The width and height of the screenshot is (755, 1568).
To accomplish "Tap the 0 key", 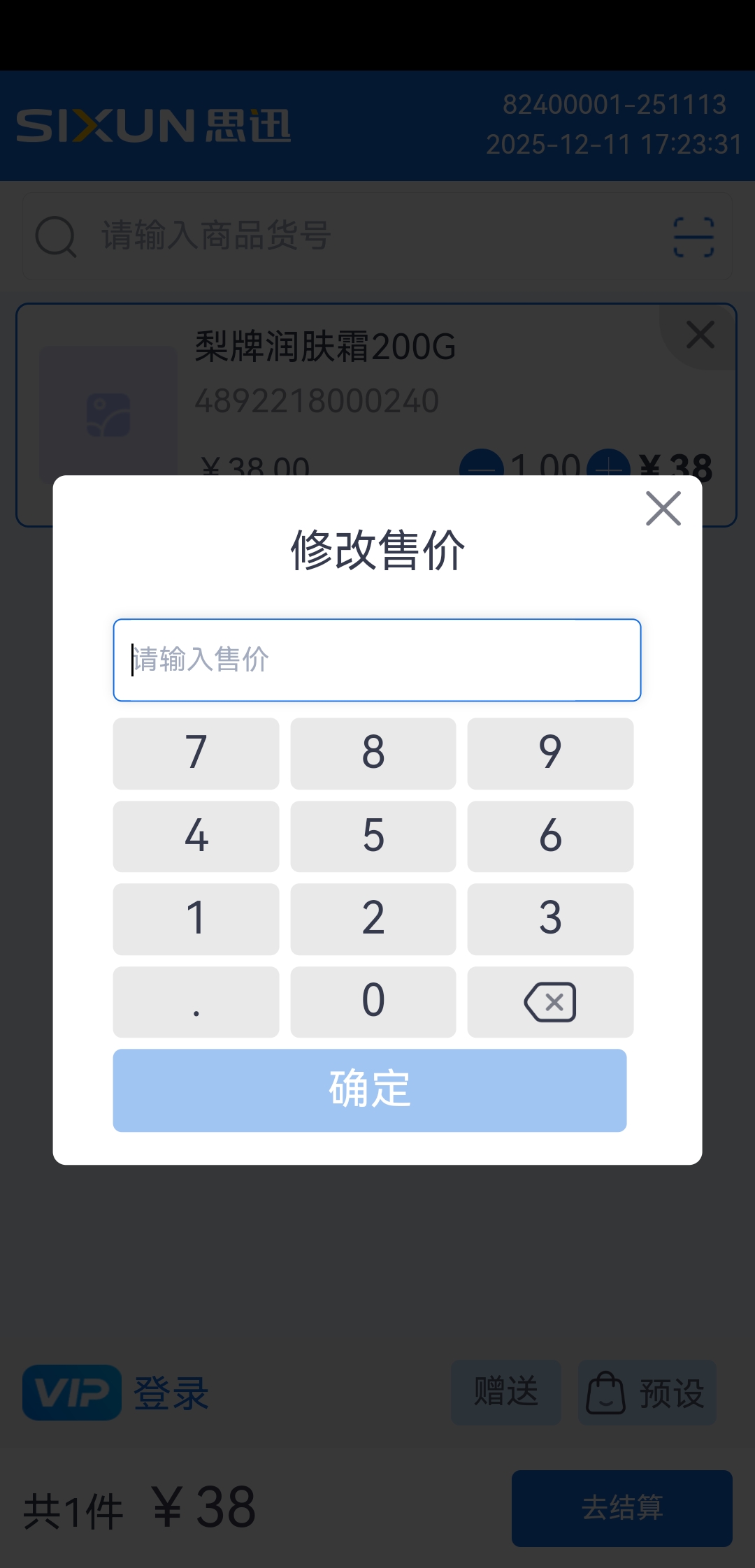I will tap(373, 1001).
